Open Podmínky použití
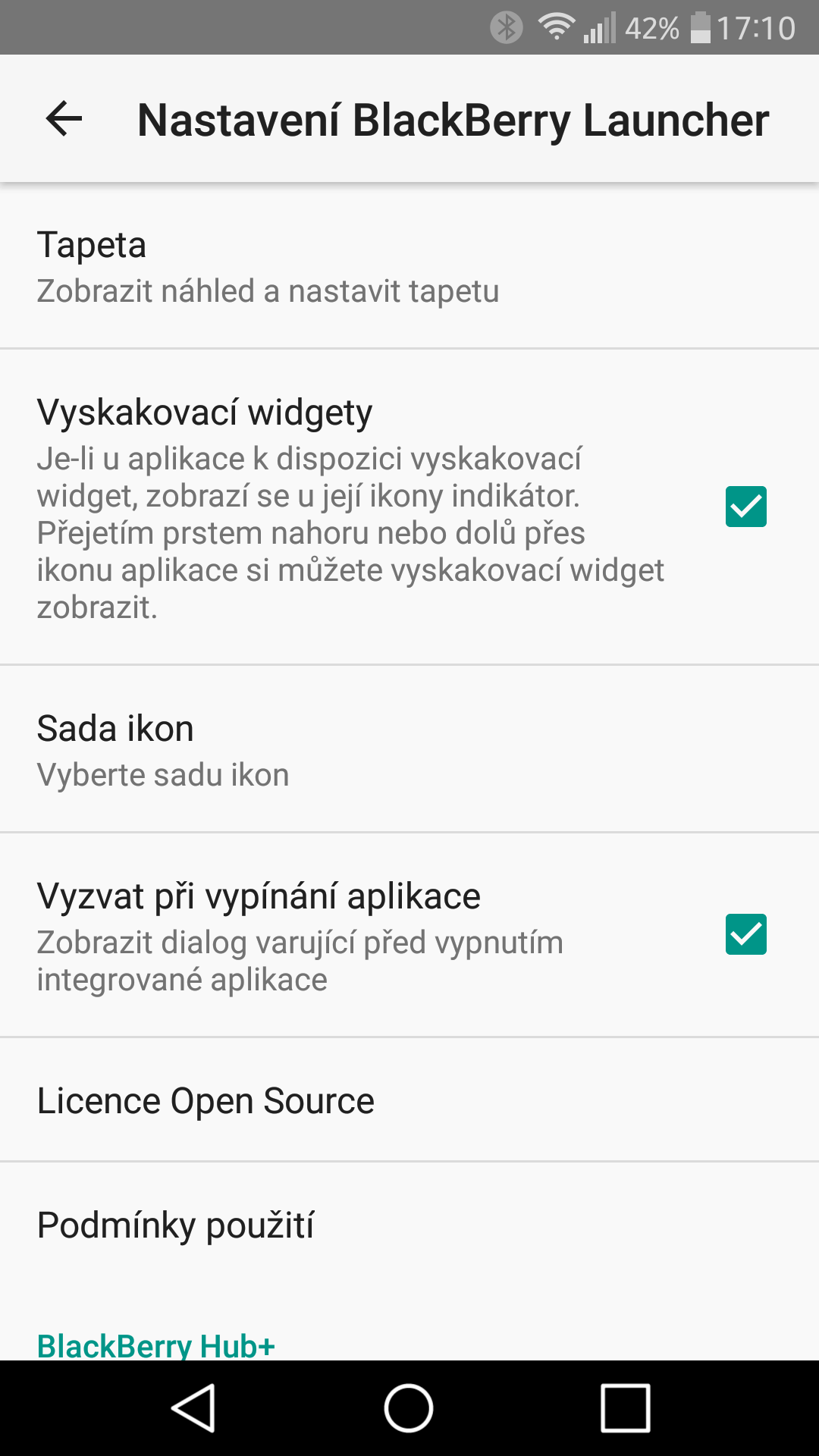Viewport: 819px width, 1456px height. coord(409,1224)
